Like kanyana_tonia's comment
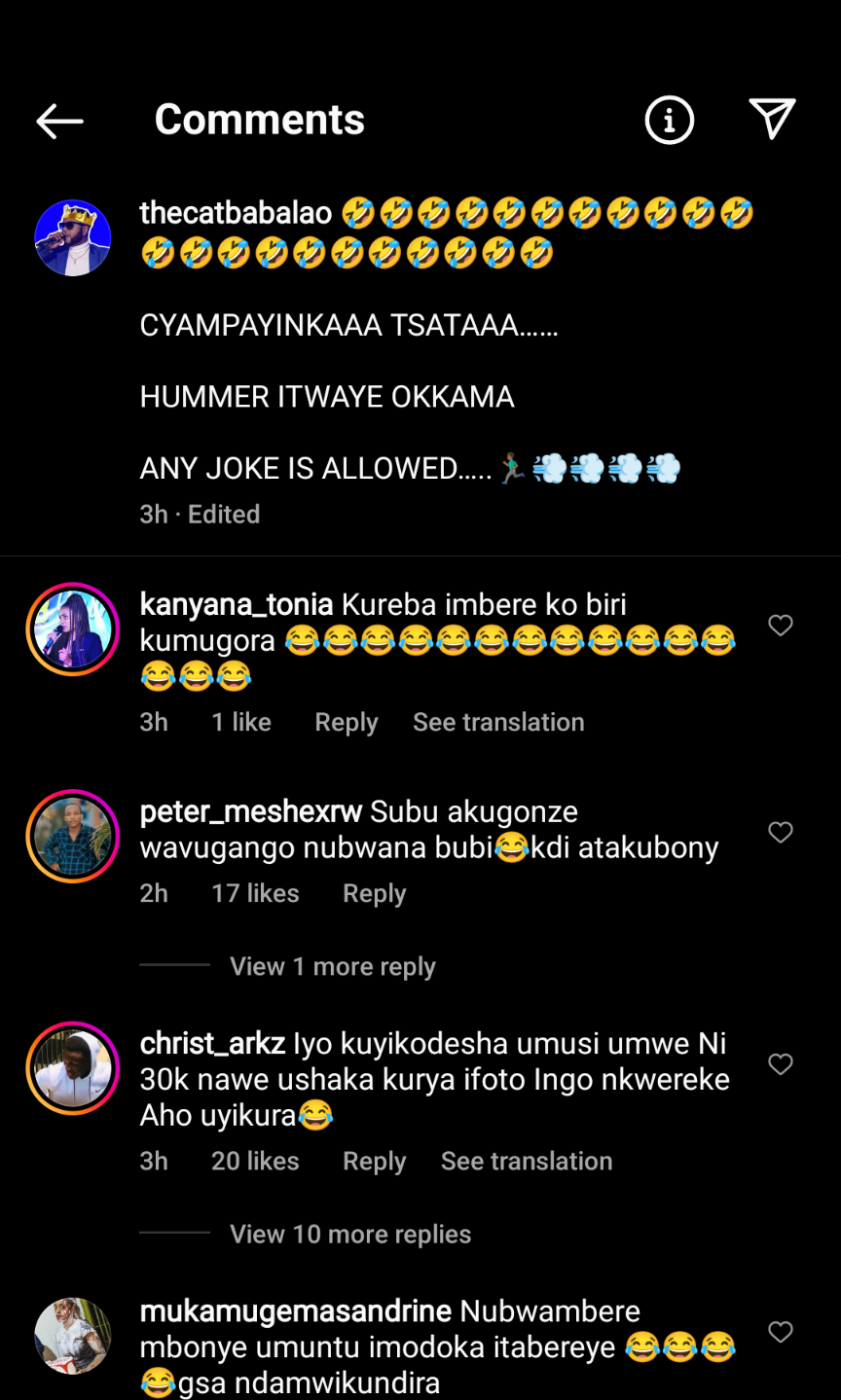This screenshot has width=841, height=1400. (781, 626)
